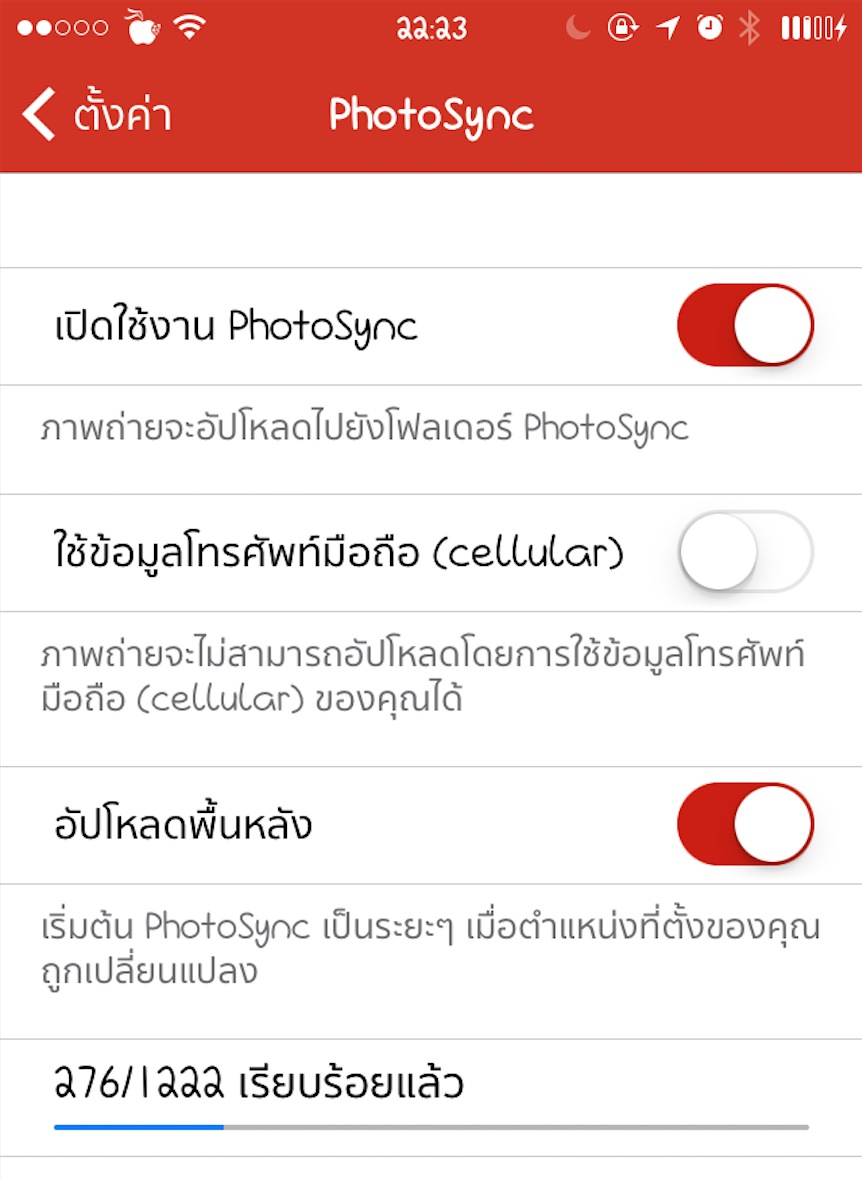862x1178 pixels.
Task: Turn off the อัปโหลดพื้นหลัง background upload switch
Action: 744,824
